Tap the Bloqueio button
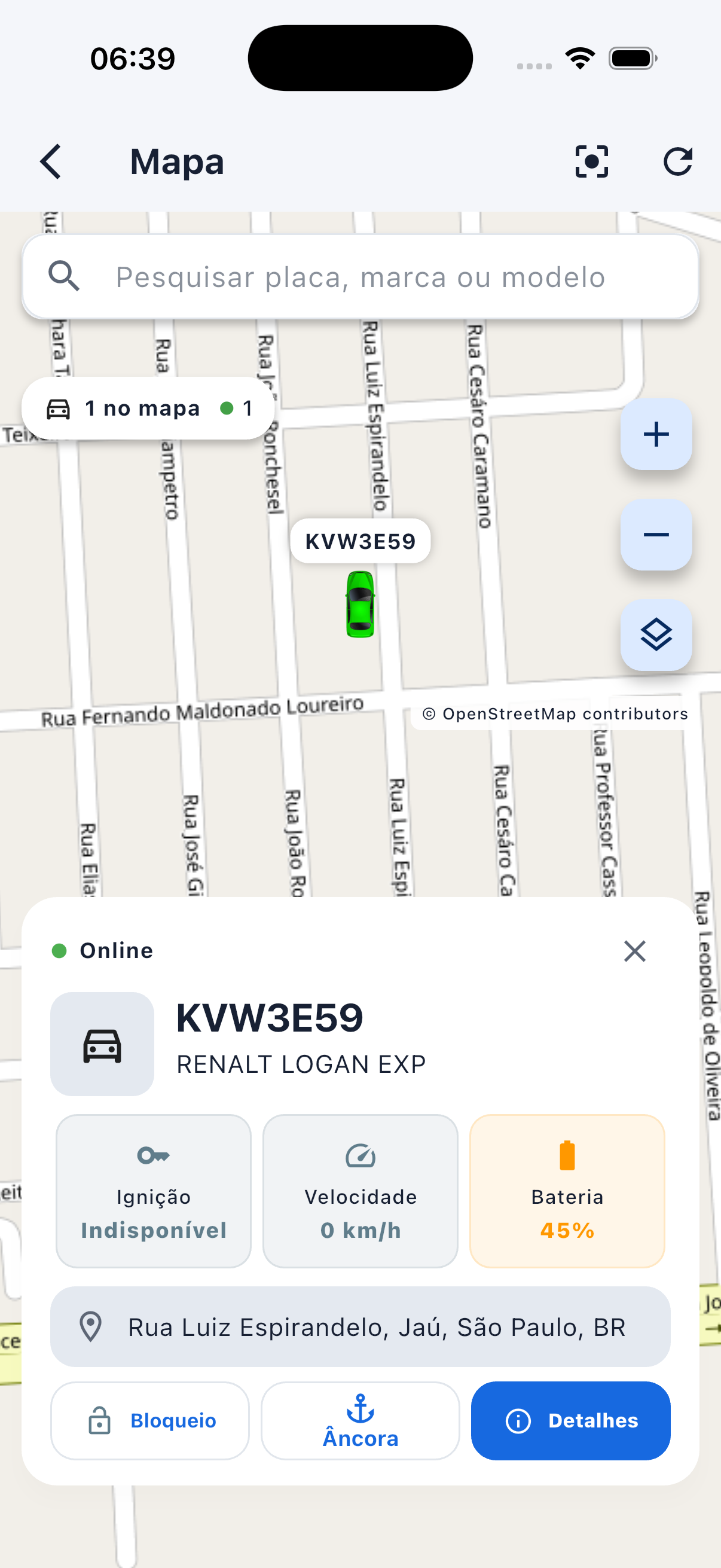 tap(150, 1421)
